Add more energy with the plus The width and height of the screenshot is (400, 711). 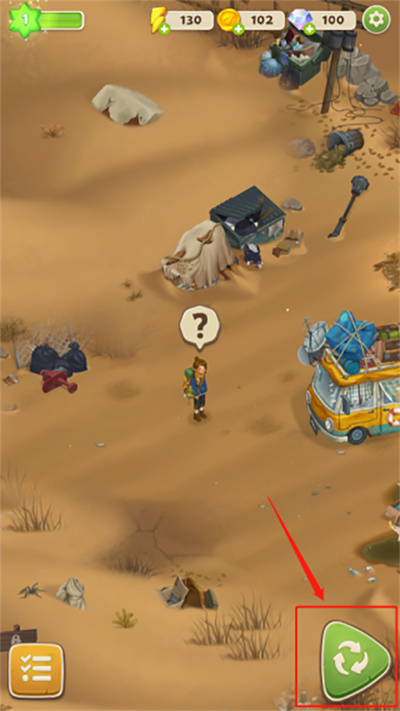tap(164, 29)
